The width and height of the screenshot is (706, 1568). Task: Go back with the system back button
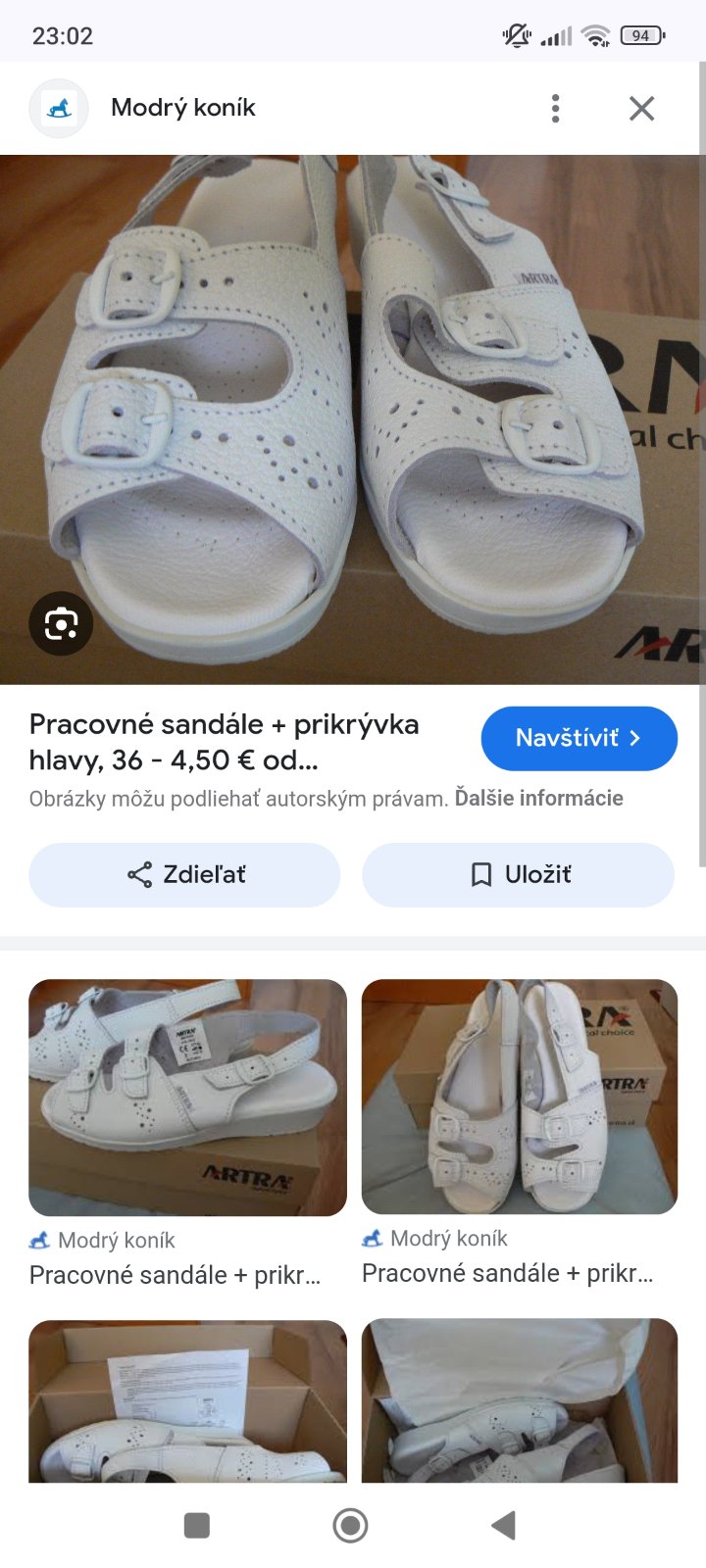tap(503, 1525)
